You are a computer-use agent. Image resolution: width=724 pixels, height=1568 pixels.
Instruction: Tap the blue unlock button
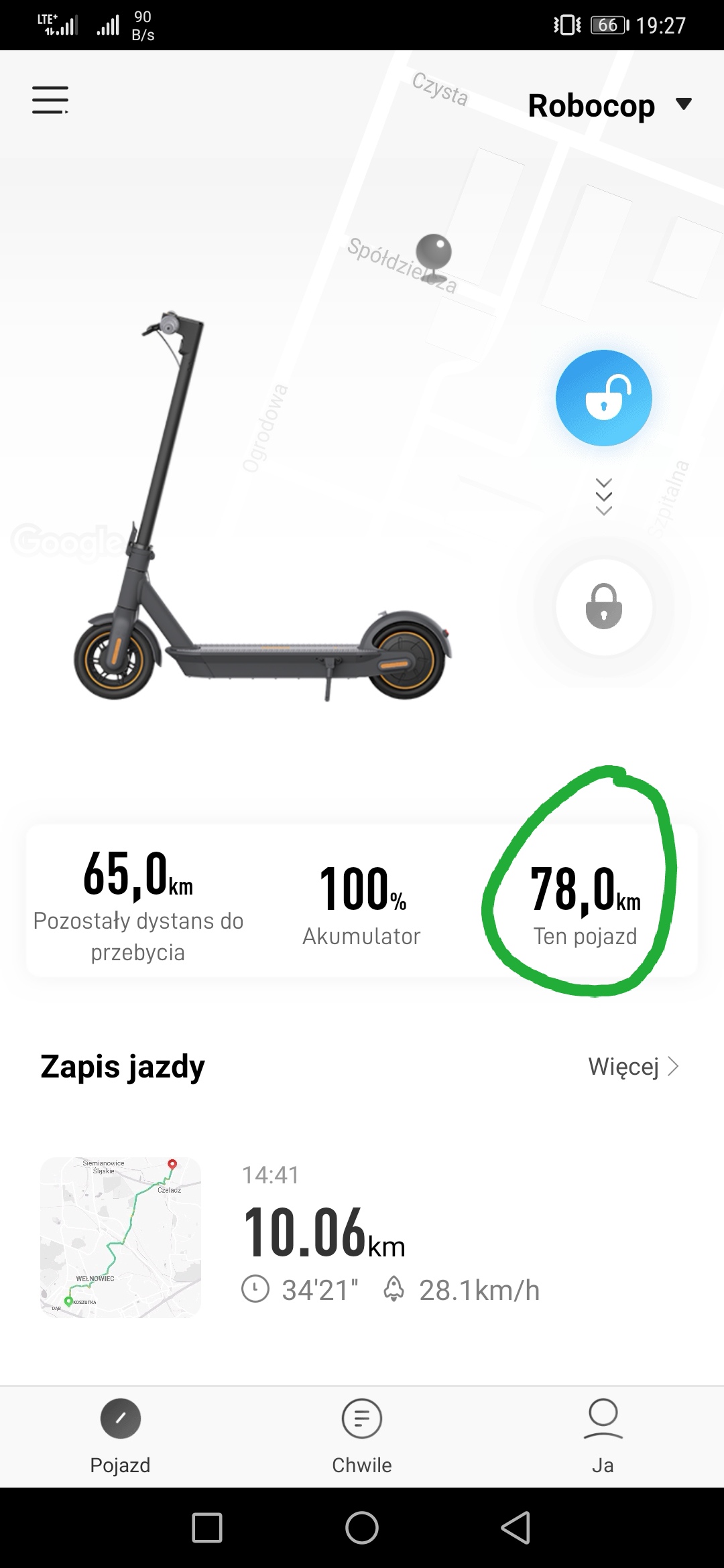pos(603,398)
